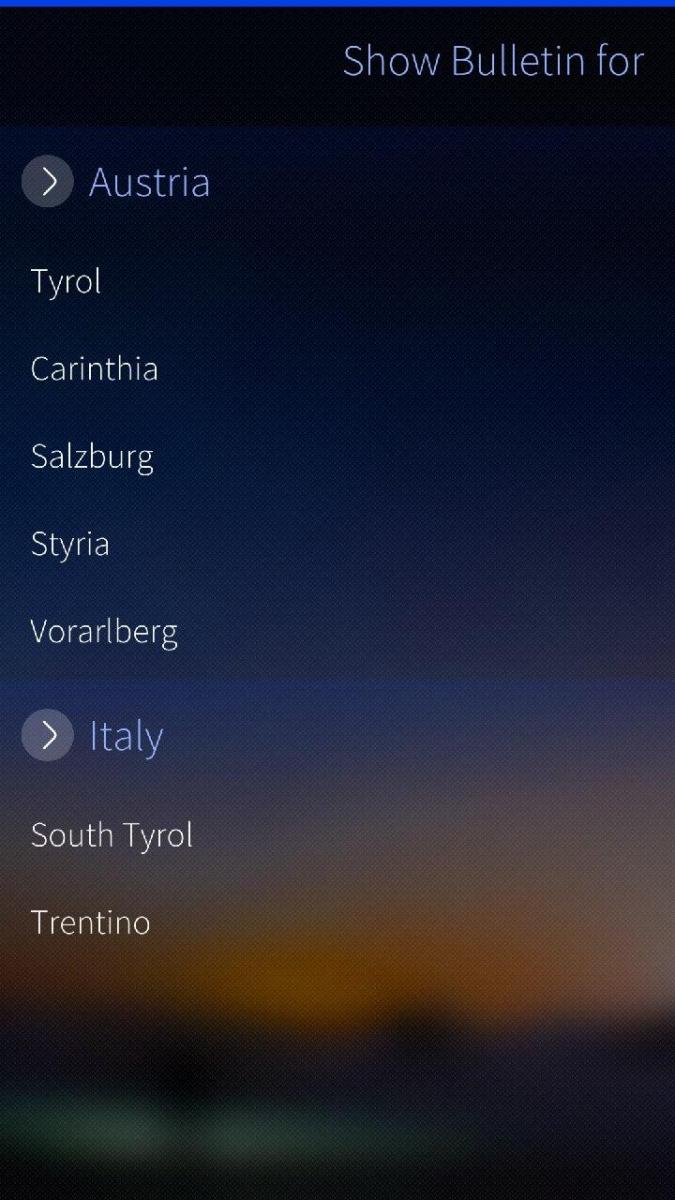Collapse the Austria section
675x1200 pixels.
[48, 182]
